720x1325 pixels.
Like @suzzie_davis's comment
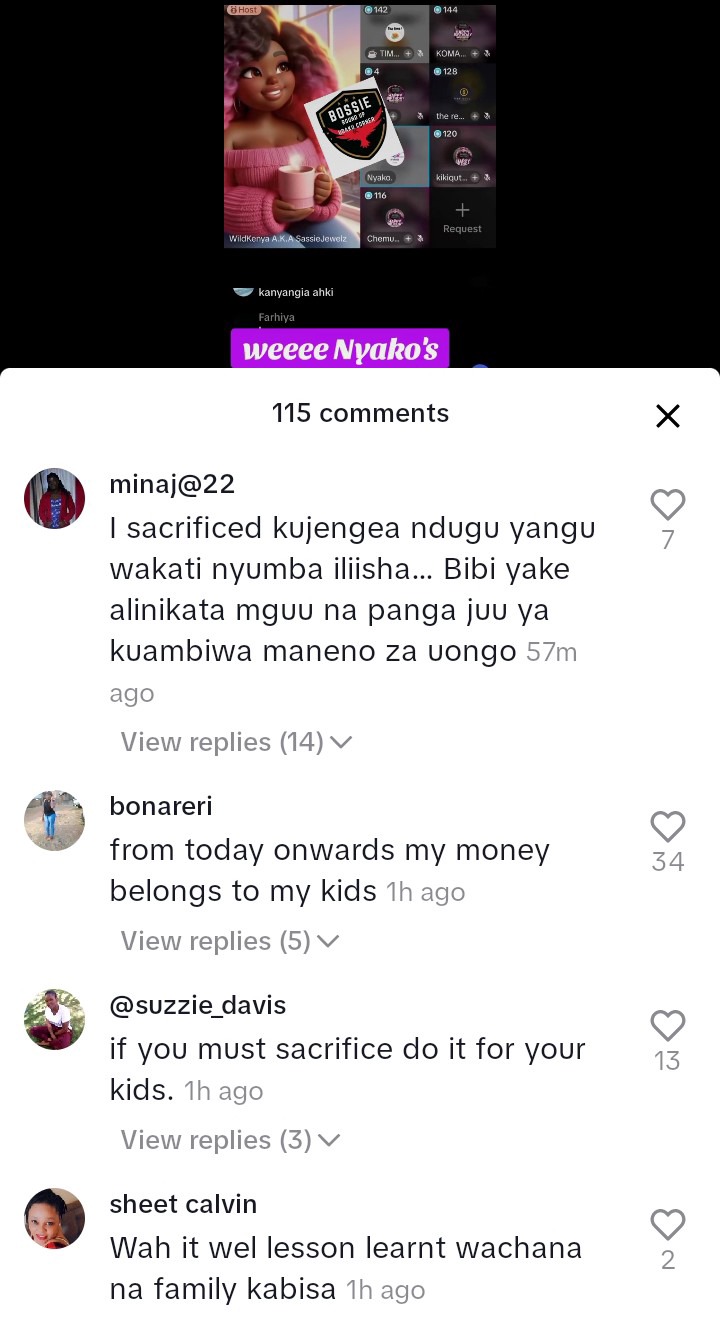tap(668, 1026)
